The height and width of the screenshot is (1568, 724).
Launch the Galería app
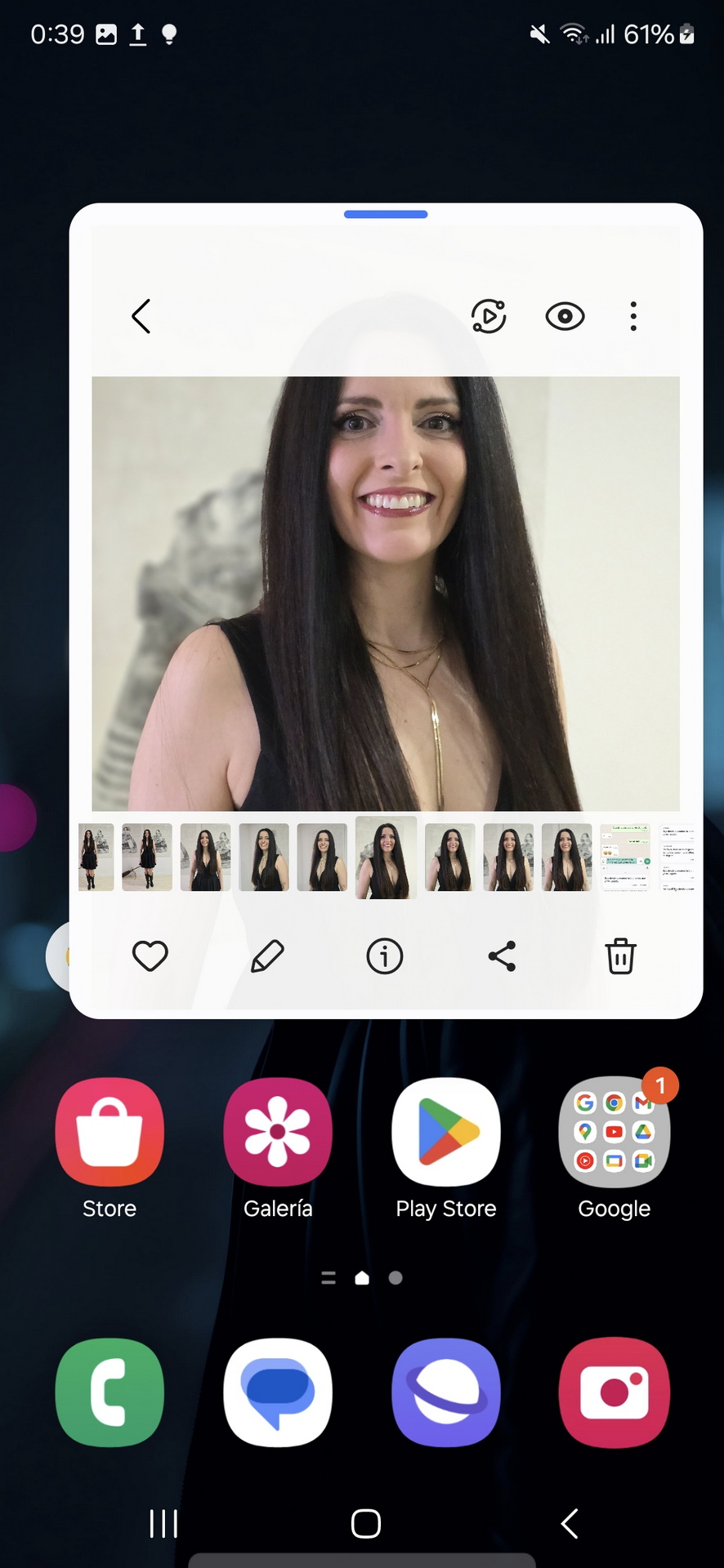coord(278,1147)
